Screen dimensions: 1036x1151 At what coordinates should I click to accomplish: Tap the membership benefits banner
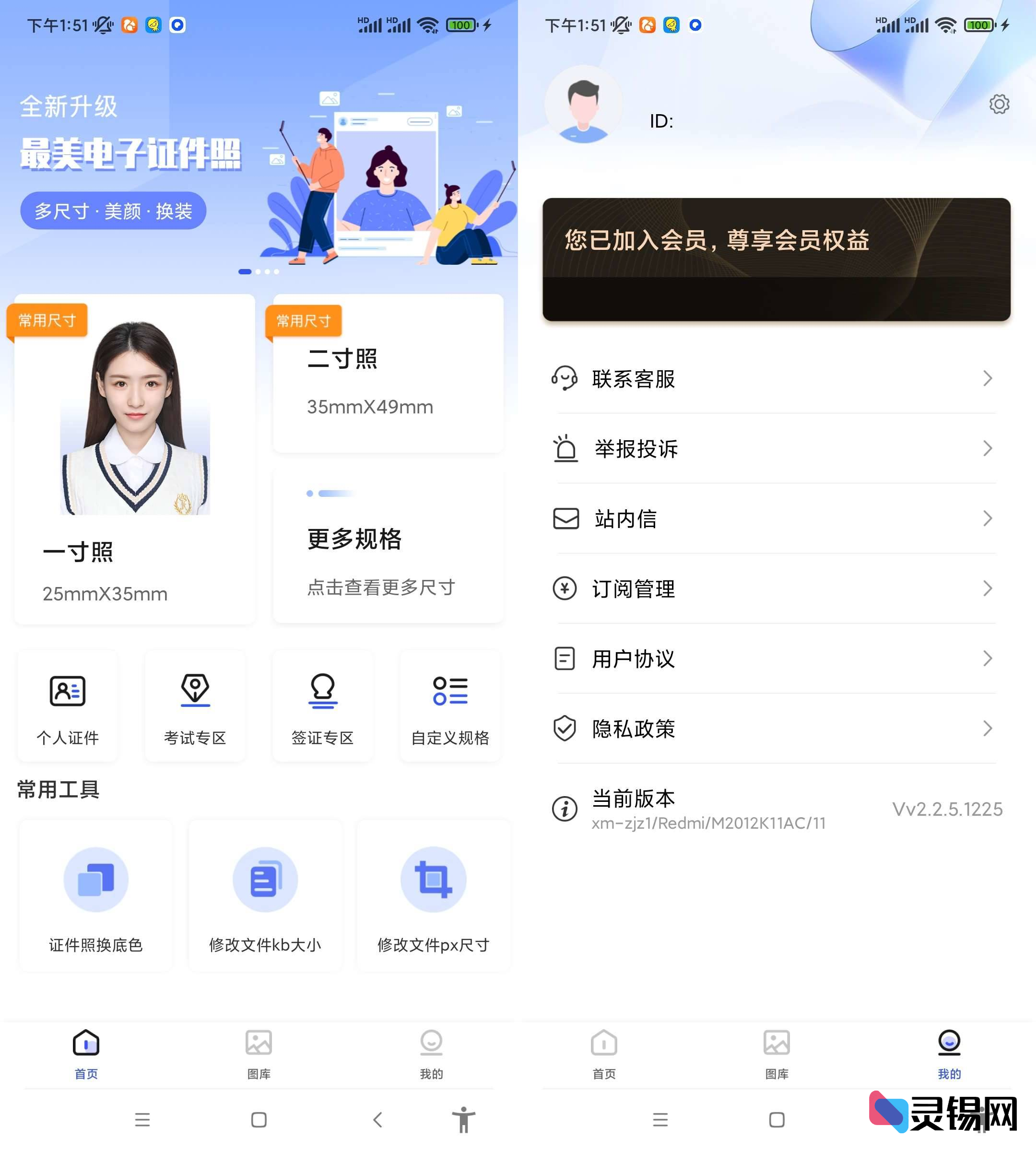776,259
